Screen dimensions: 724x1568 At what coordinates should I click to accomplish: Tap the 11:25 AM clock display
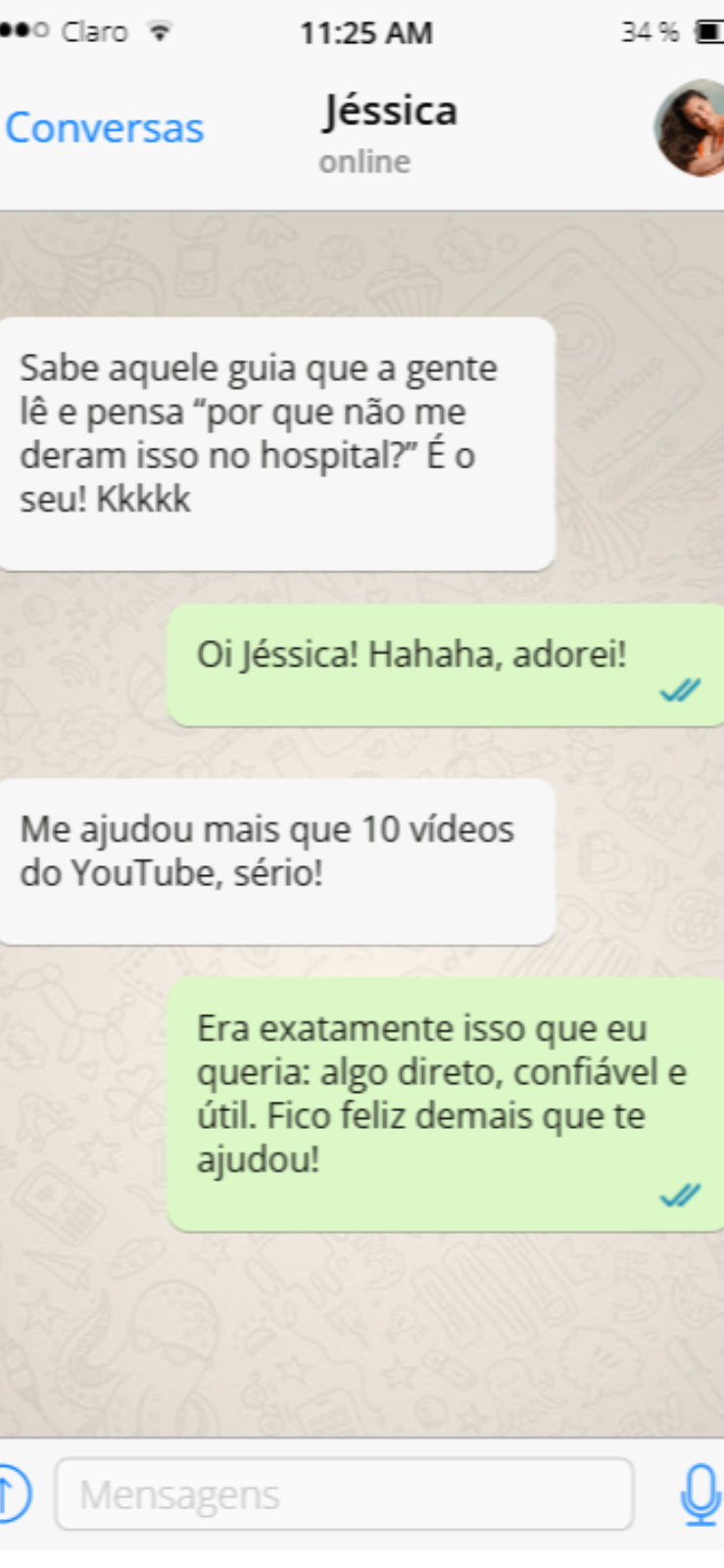(x=367, y=31)
